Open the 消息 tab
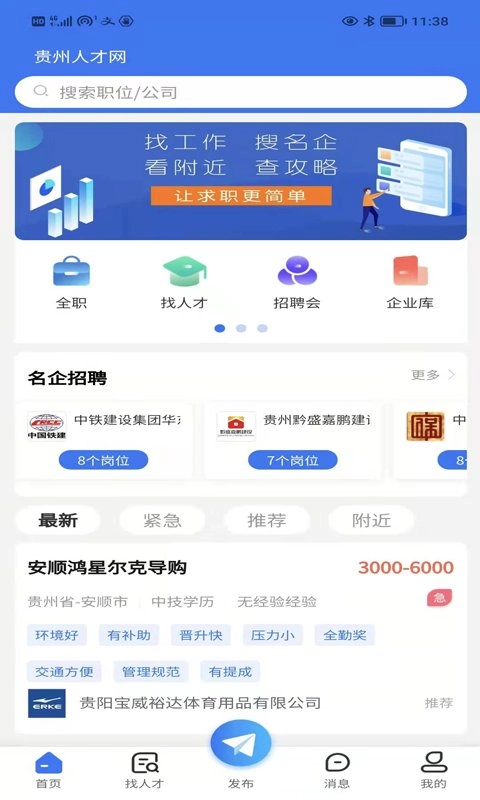This screenshot has height=800, width=480. click(x=337, y=770)
